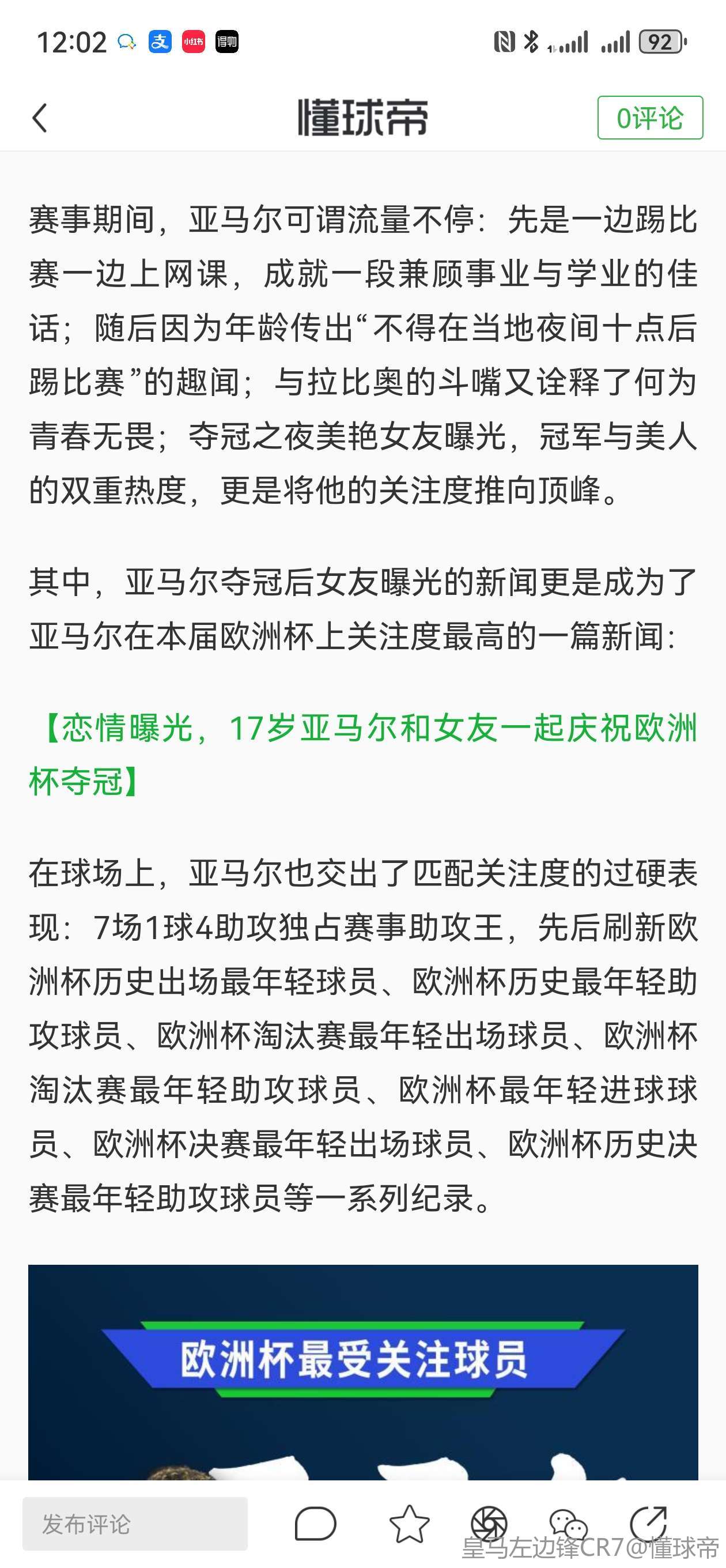View comments via the speech bubble icon
The image size is (726, 1568).
click(x=315, y=1524)
